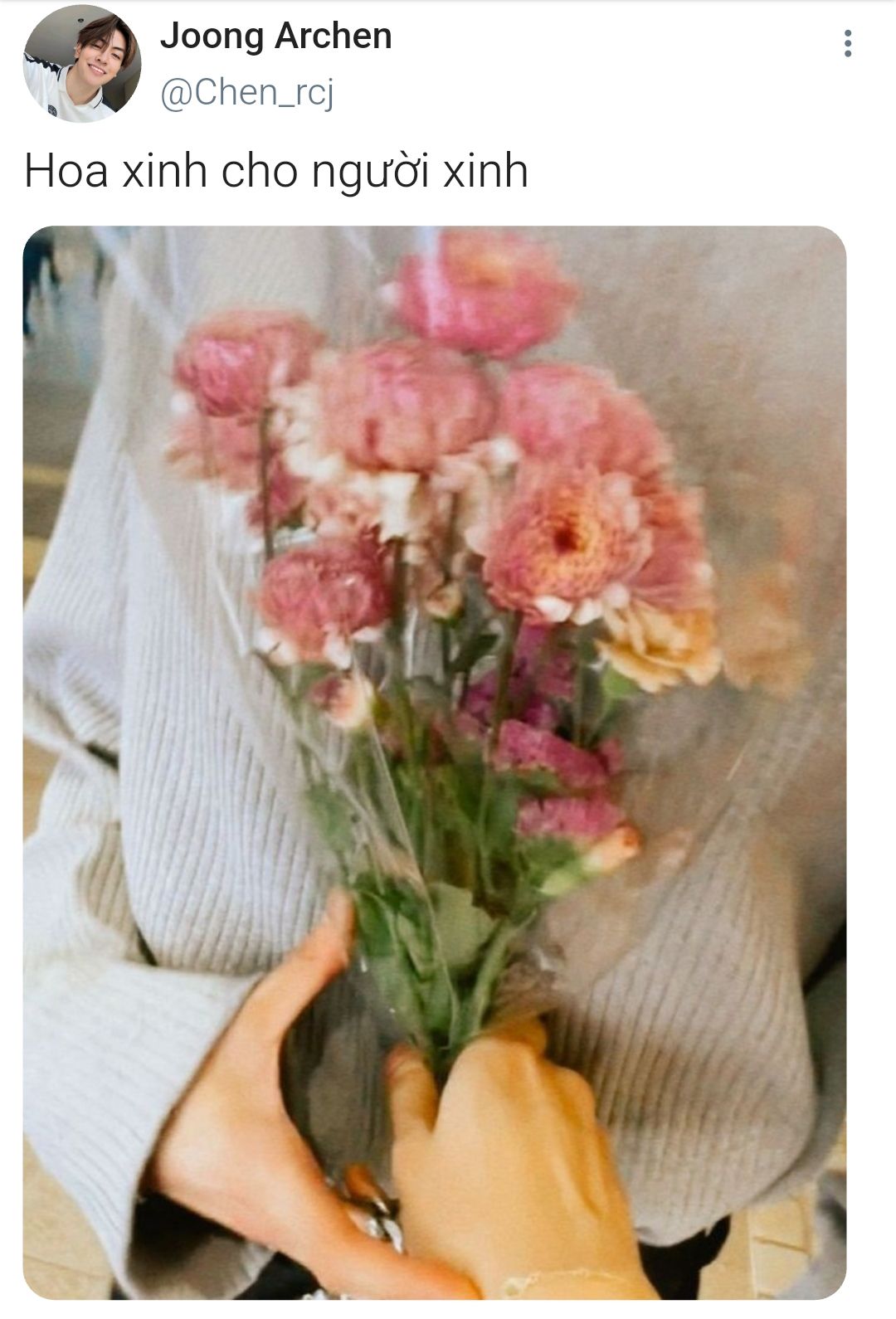
Task: View the flower bouquet photo fullscreen
Action: pos(434,762)
